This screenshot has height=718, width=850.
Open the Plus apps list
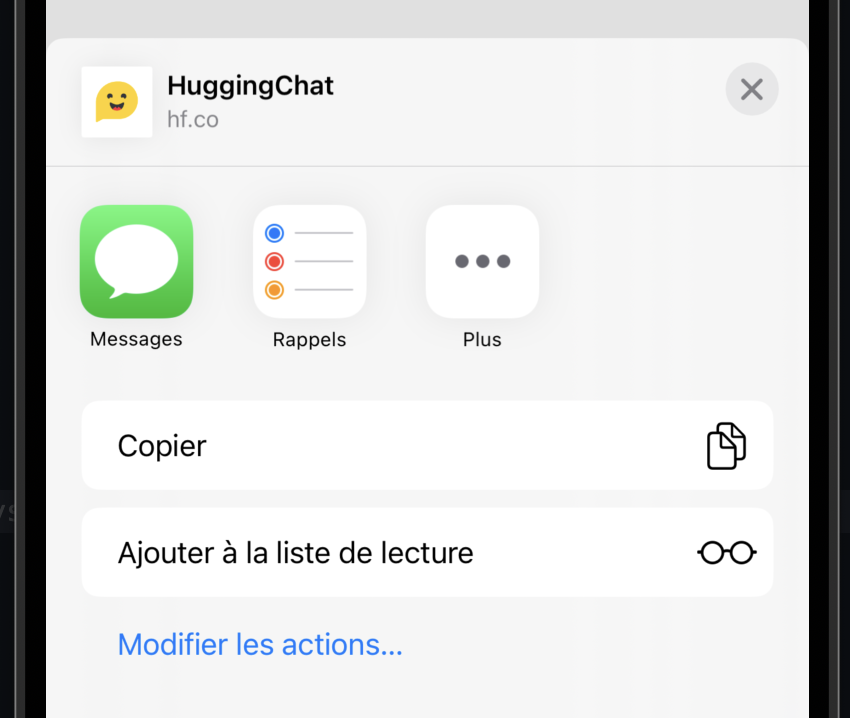pyautogui.click(x=482, y=262)
